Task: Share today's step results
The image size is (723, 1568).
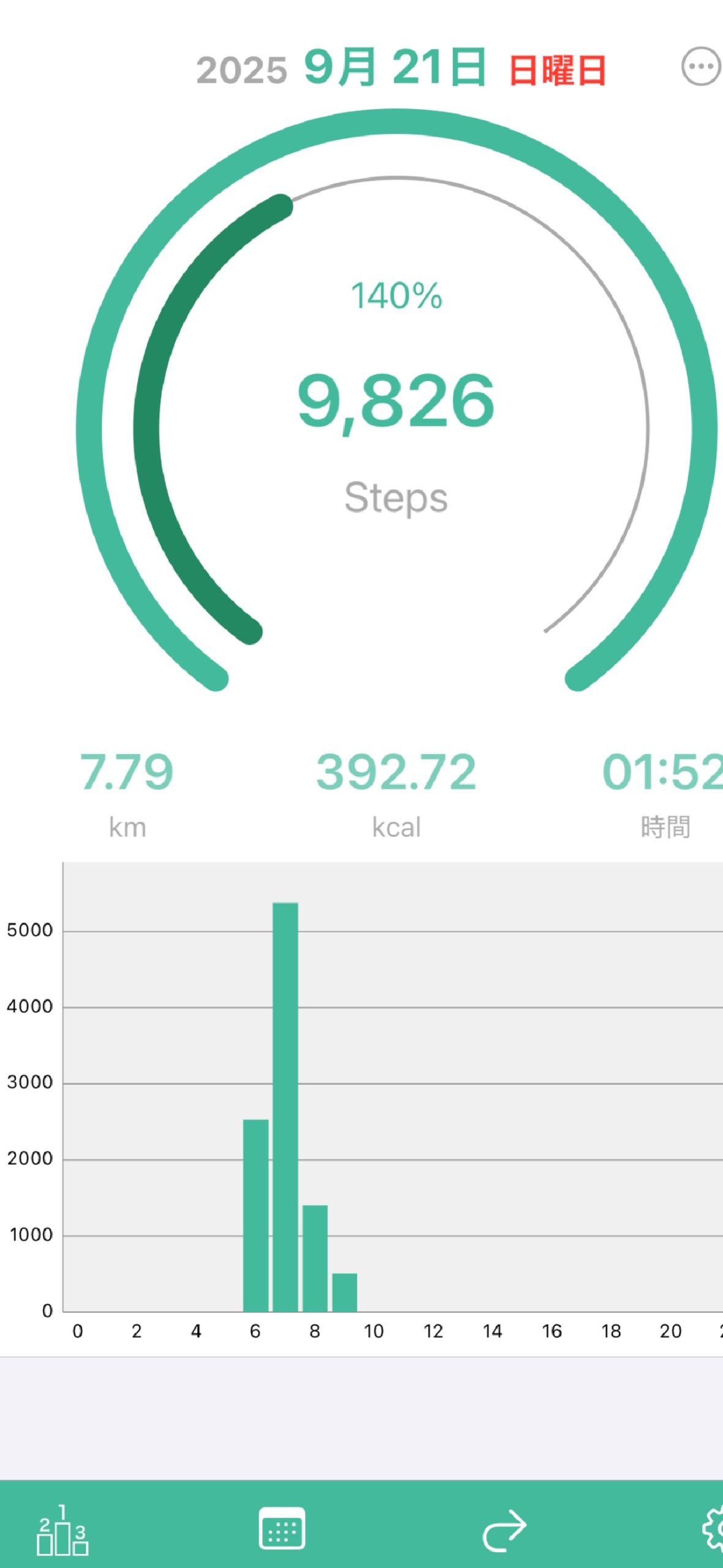Action: [504, 1530]
